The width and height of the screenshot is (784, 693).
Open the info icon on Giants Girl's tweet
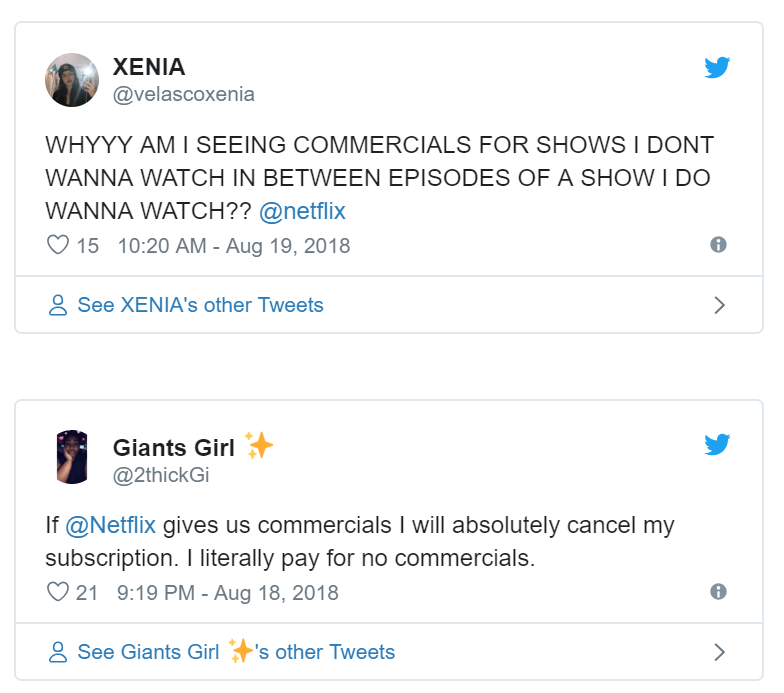coord(718,592)
